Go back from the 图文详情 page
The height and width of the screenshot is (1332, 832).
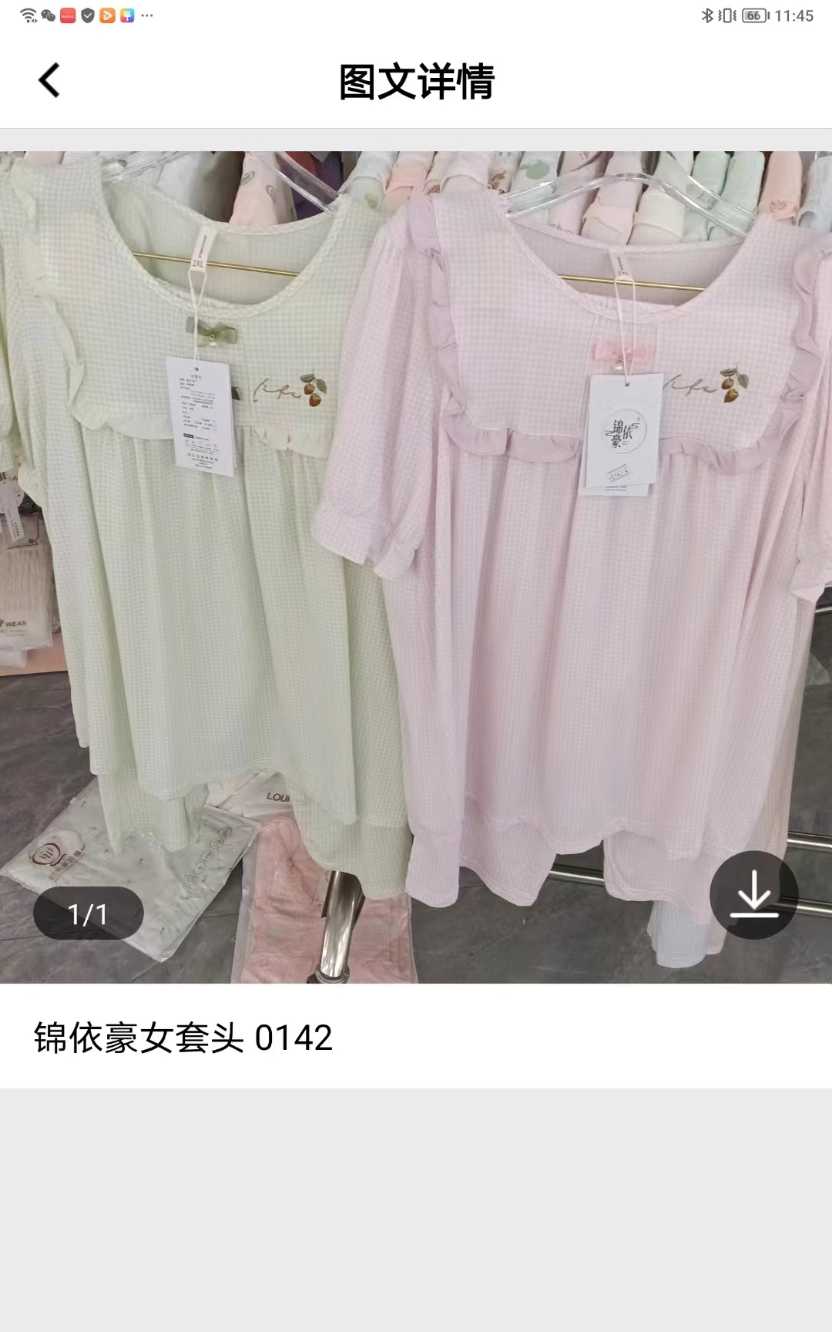coord(49,81)
